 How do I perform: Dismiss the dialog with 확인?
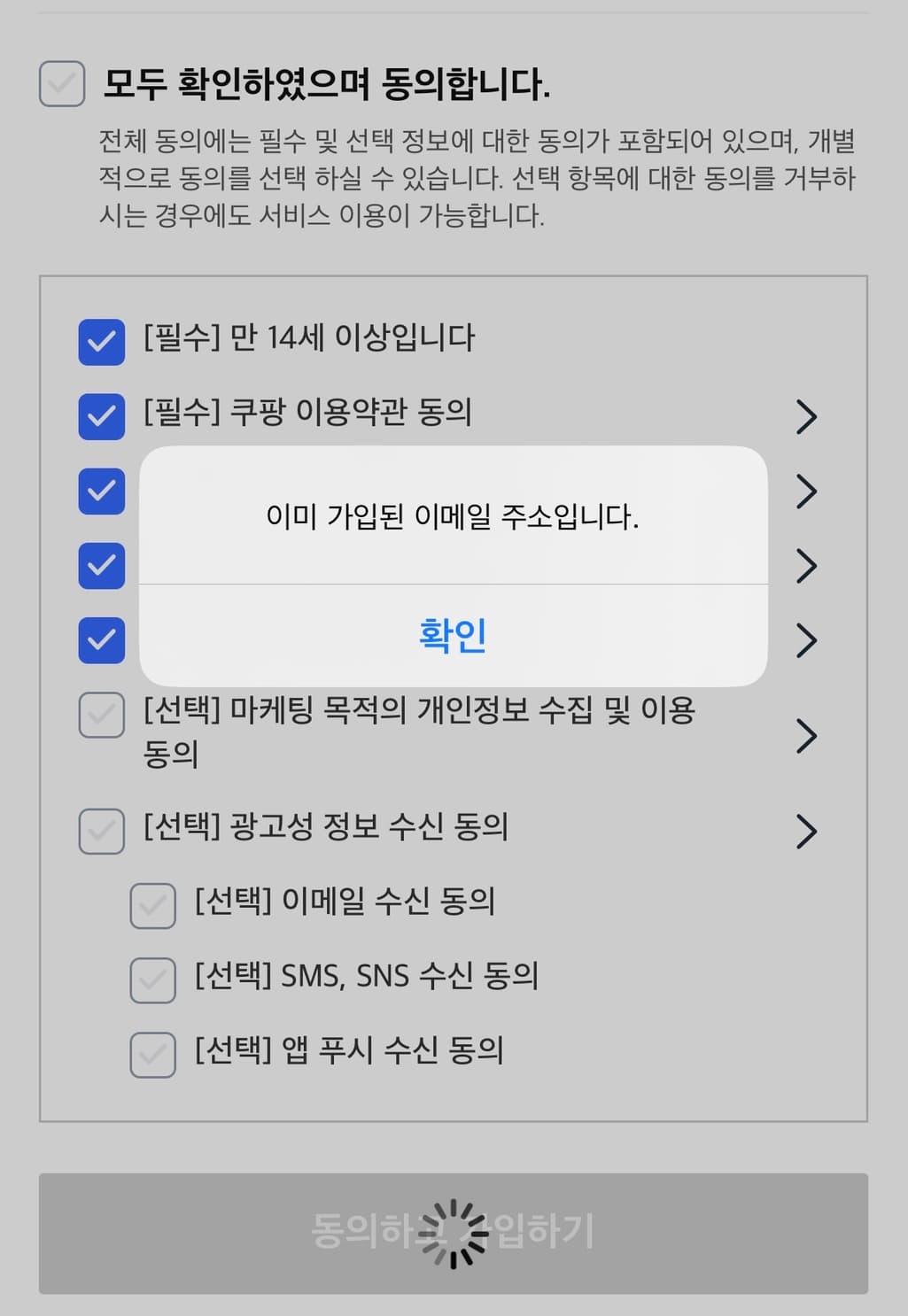(453, 635)
